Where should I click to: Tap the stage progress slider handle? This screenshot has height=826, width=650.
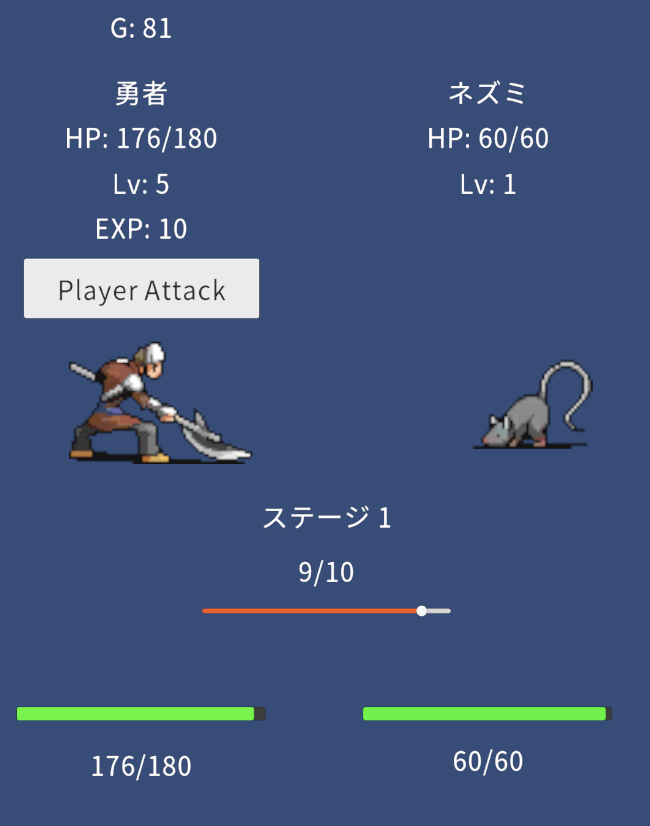pos(422,610)
